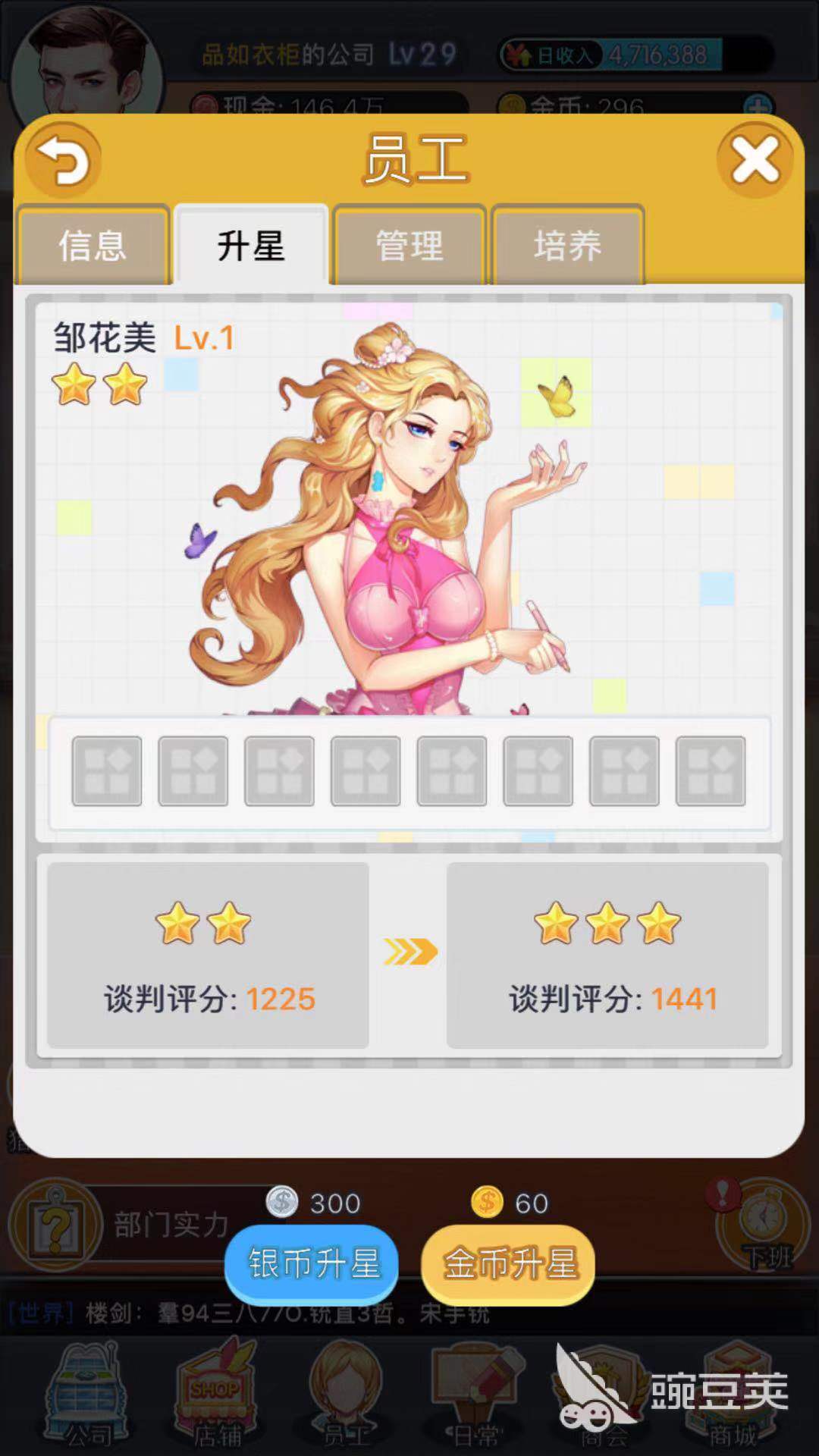Upgrade star with 金币升星 button
This screenshot has width=819, height=1456.
tap(508, 1264)
